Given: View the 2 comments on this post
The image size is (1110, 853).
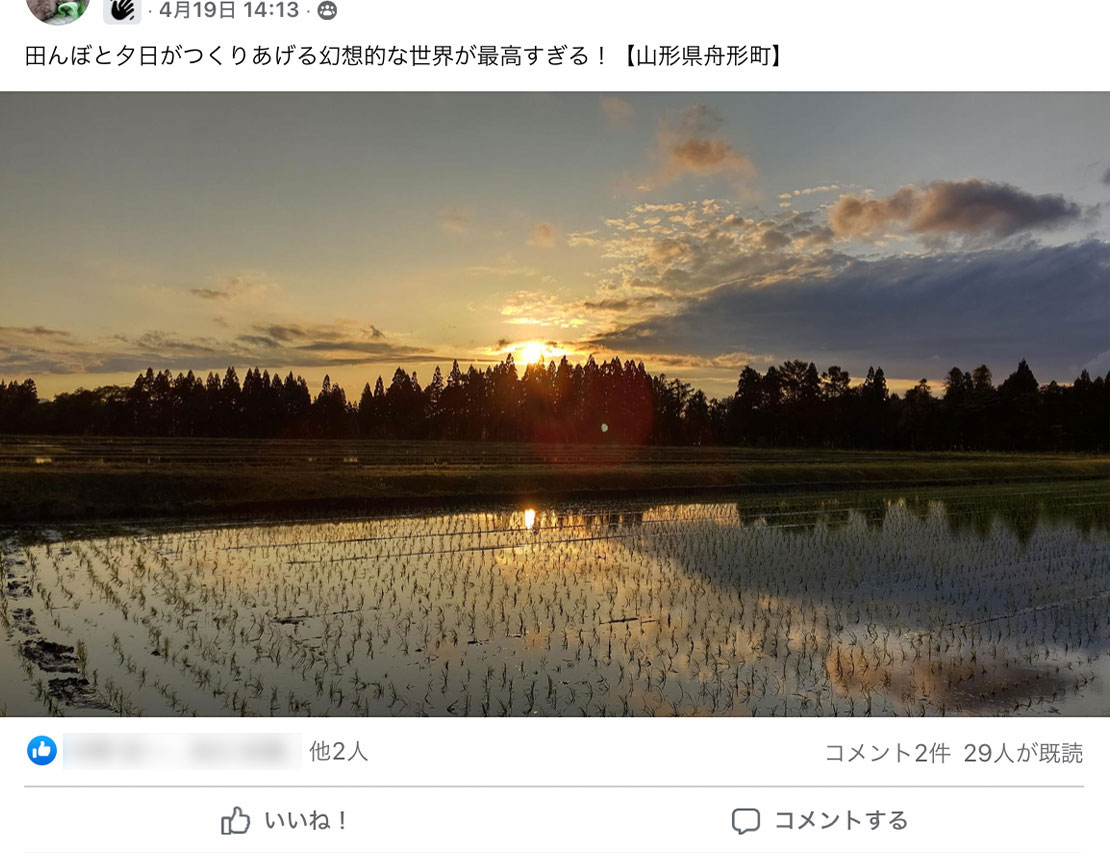Looking at the screenshot, I should [886, 753].
